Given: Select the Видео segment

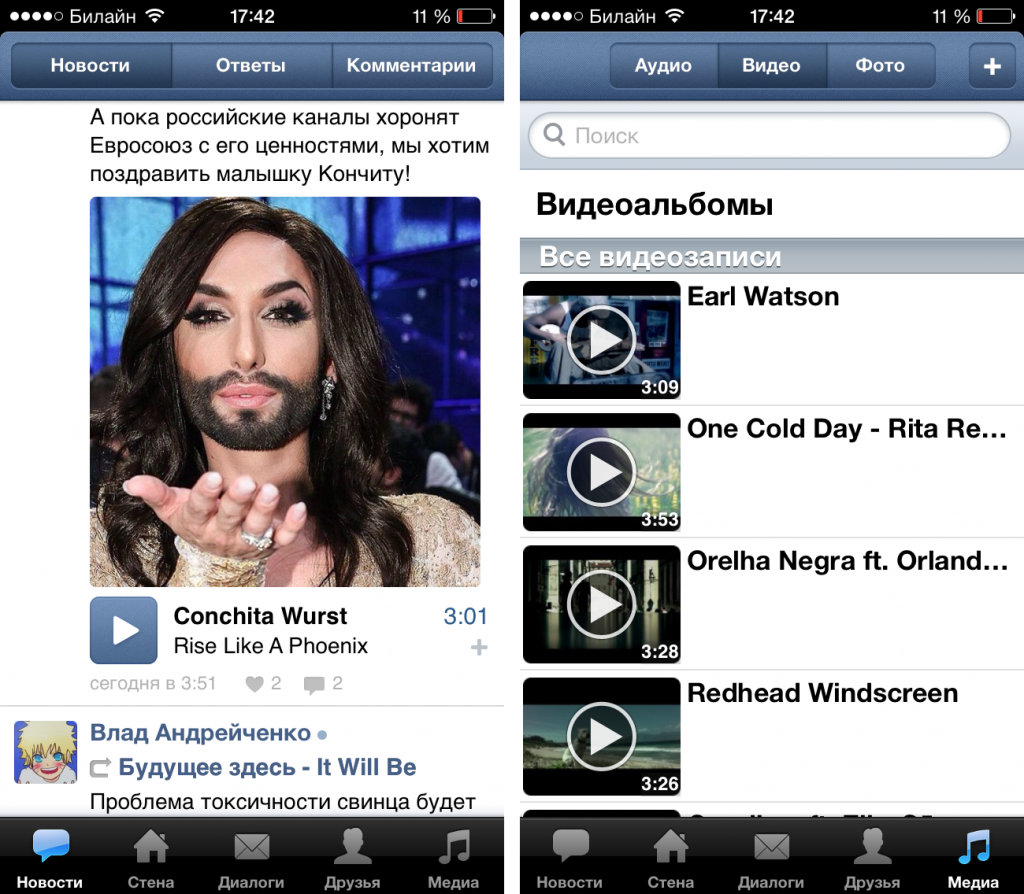Looking at the screenshot, I should (771, 66).
